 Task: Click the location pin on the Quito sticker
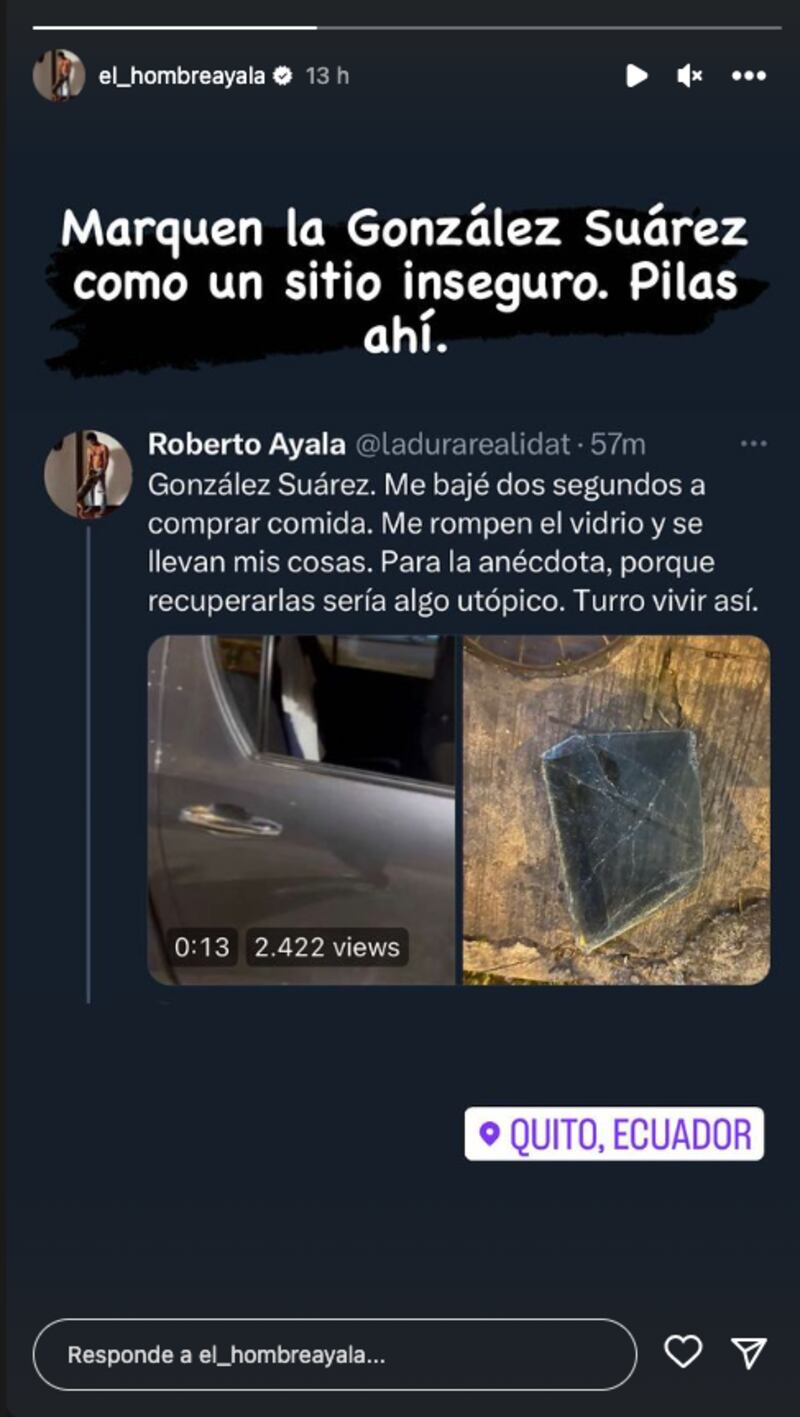[489, 1132]
